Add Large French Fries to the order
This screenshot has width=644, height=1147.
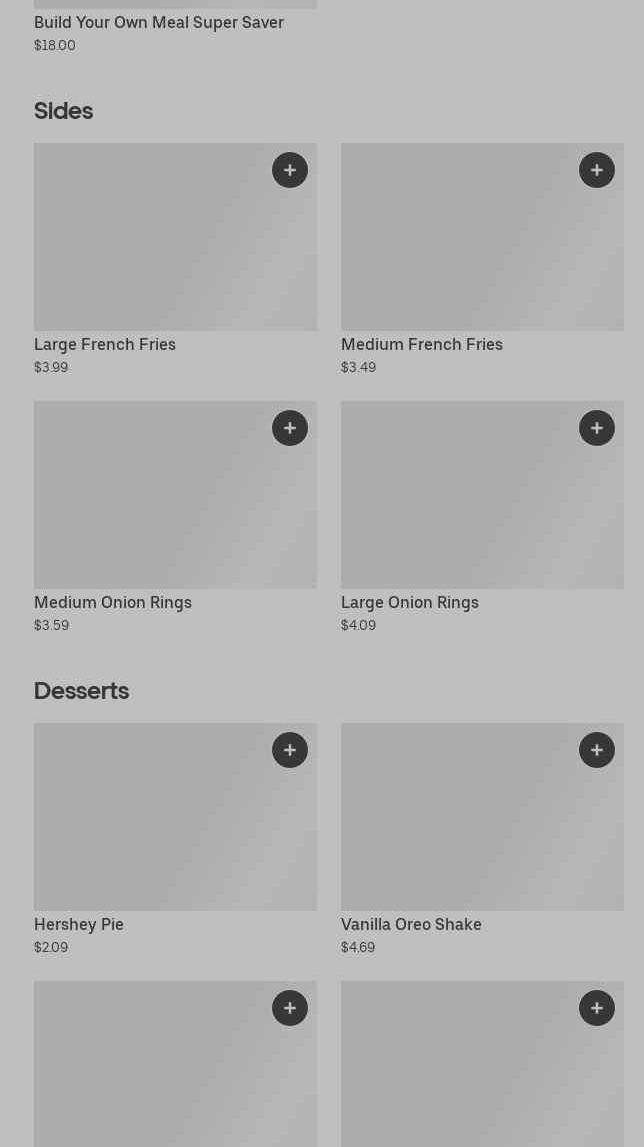(x=290, y=170)
